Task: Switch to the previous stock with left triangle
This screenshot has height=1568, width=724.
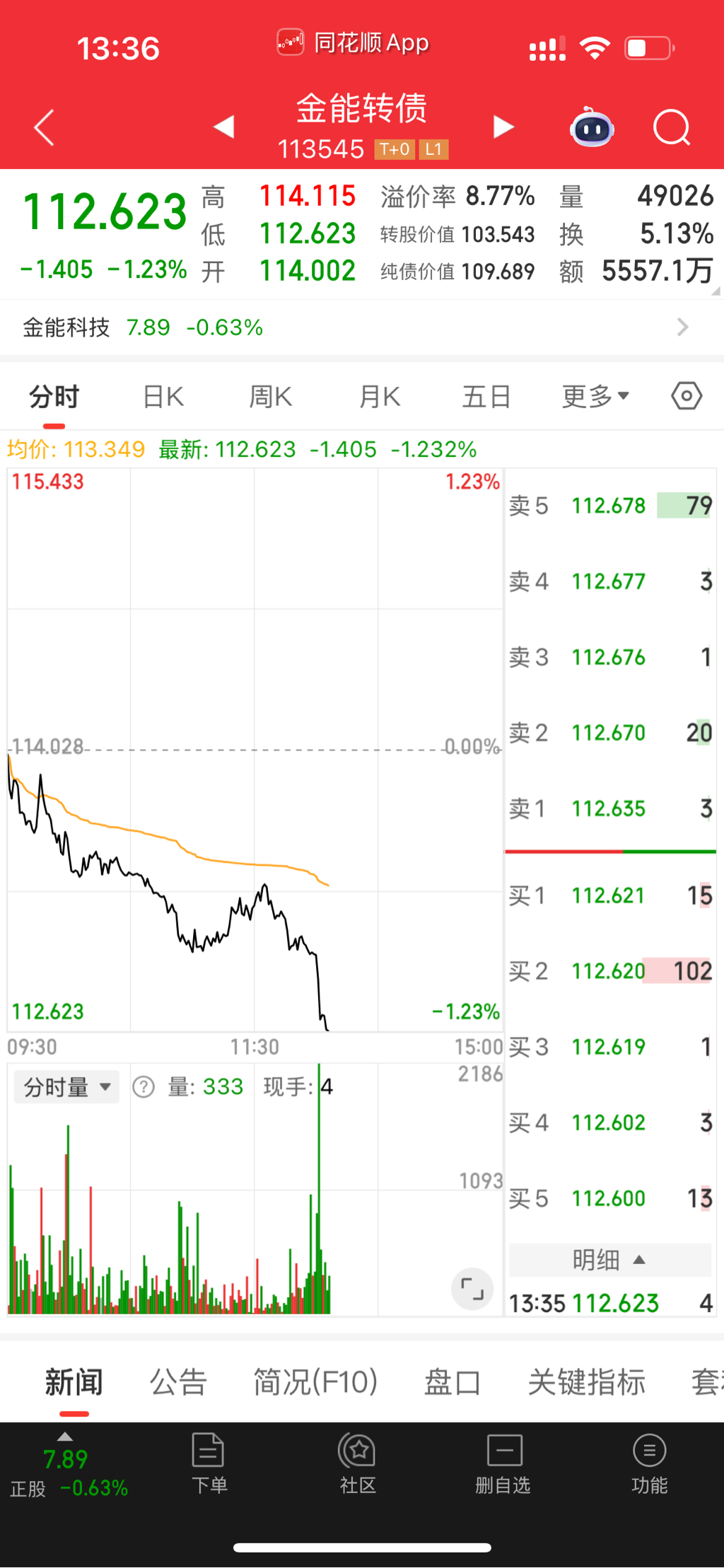Action: 224,127
